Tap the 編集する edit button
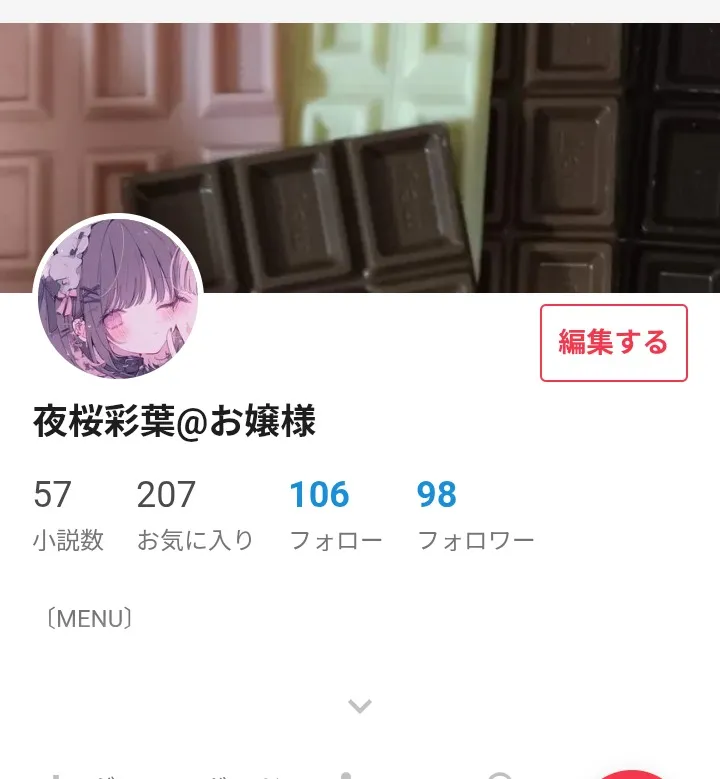 click(613, 343)
